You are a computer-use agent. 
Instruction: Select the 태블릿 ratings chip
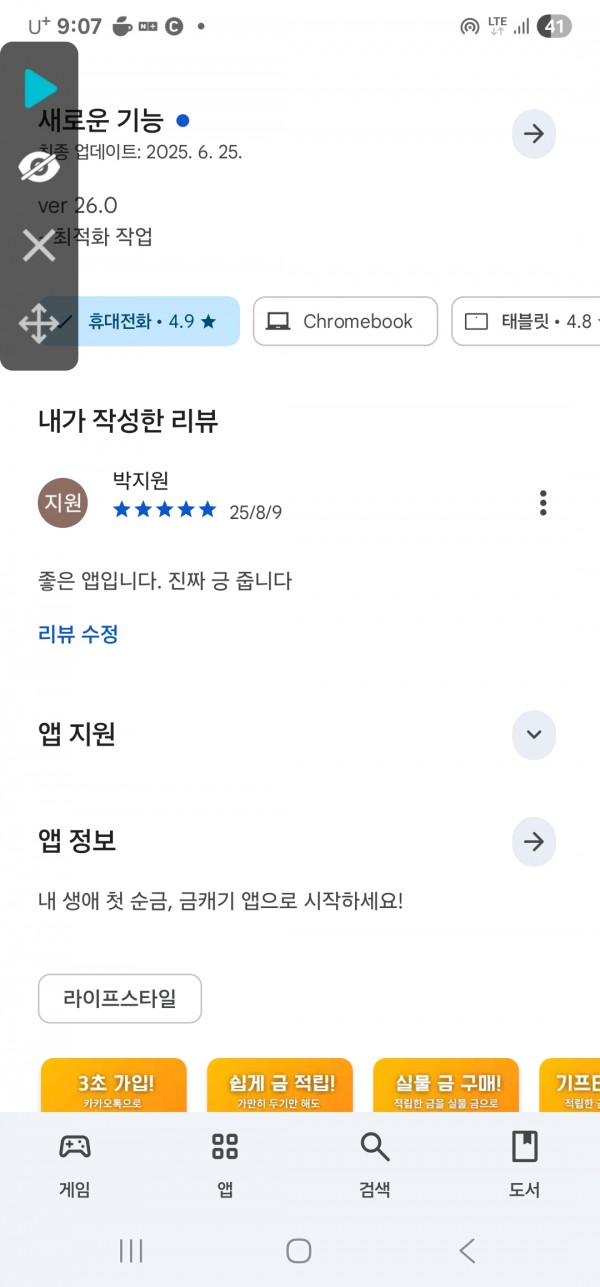tap(526, 321)
